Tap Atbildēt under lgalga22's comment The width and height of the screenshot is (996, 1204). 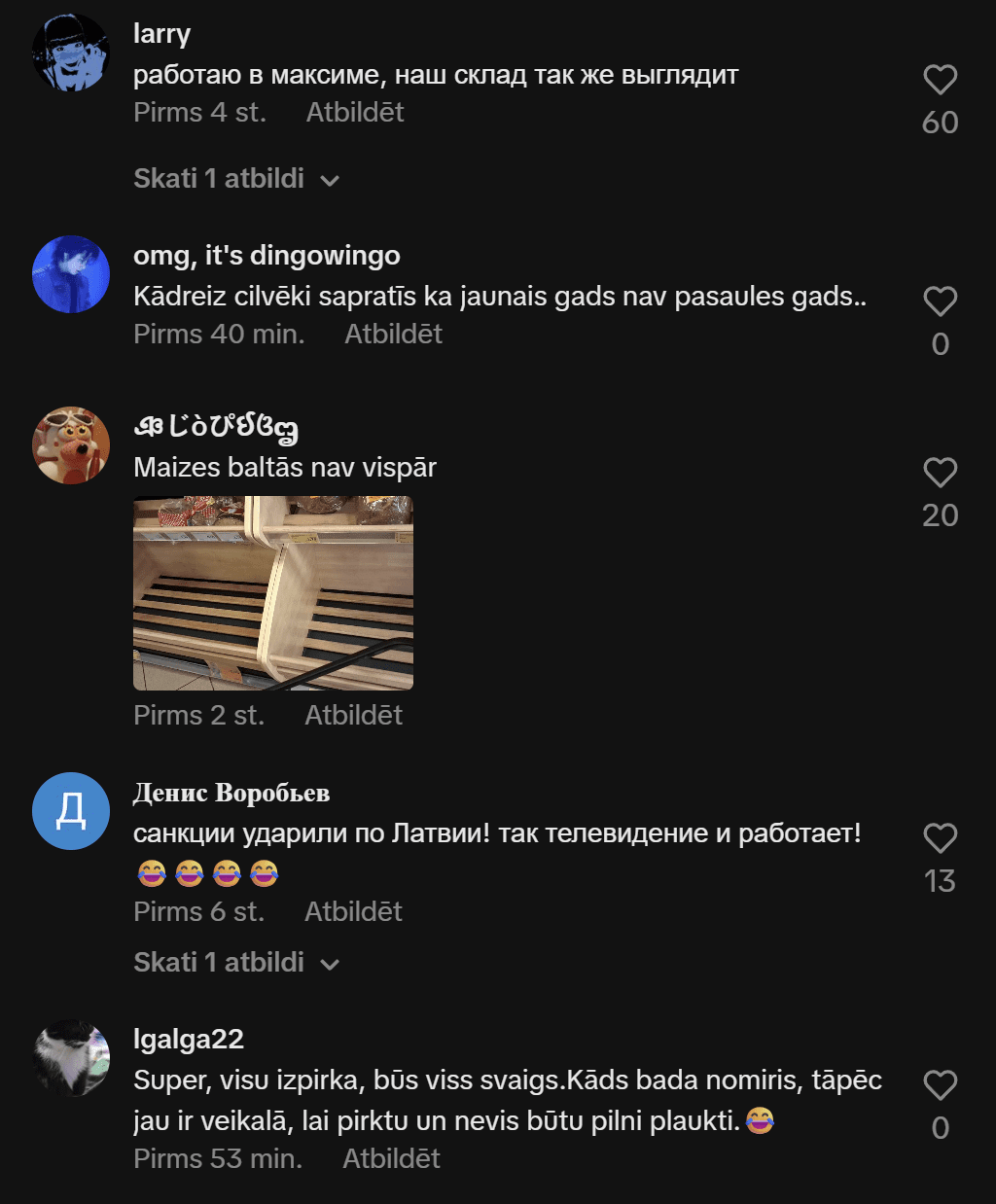point(391,1159)
